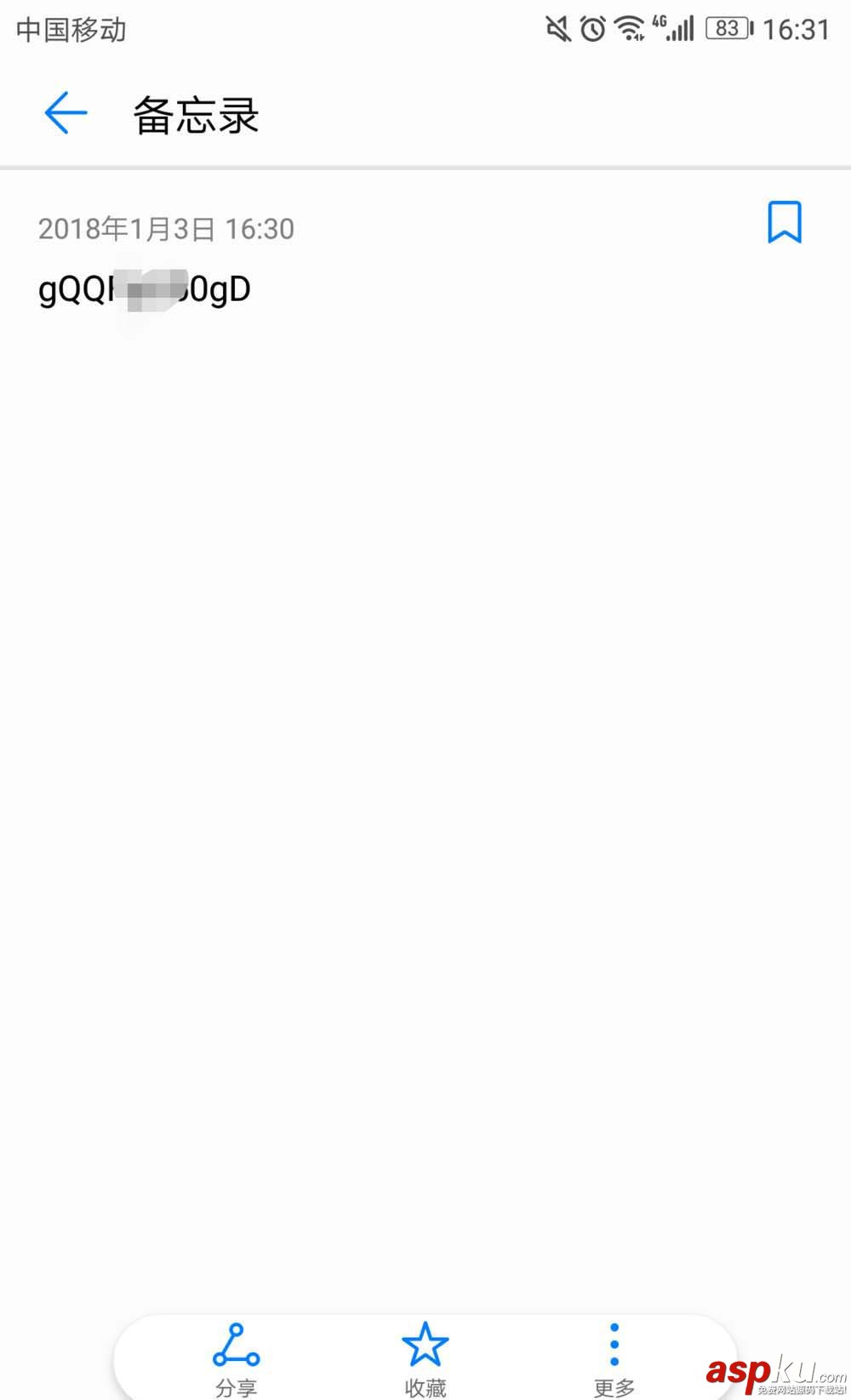Share this note via 分享
The height and width of the screenshot is (1400, 851).
236,1357
